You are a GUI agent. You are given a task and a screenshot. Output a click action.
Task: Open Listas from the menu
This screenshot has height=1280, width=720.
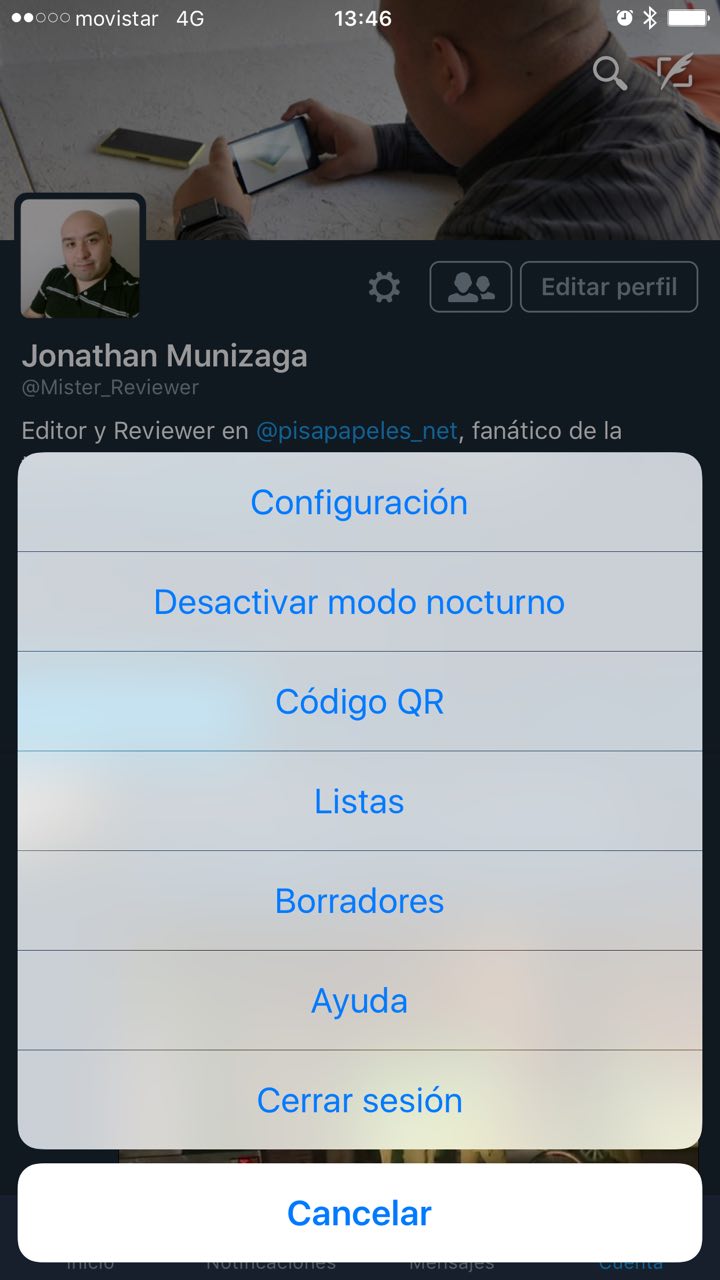(359, 801)
